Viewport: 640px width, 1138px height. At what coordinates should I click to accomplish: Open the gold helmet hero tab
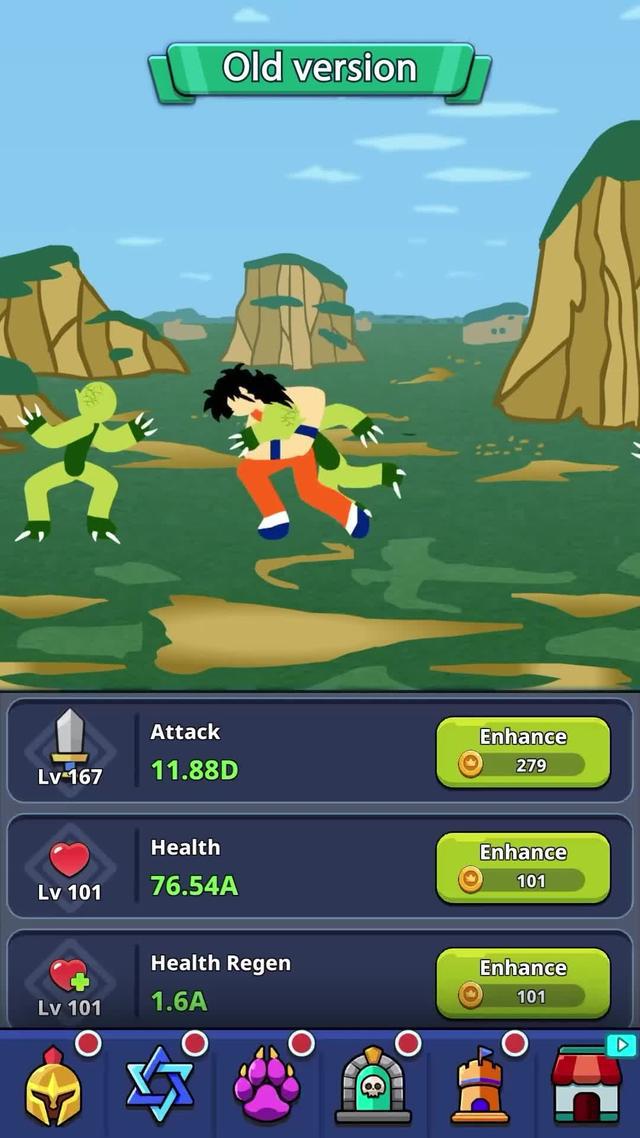[x=54, y=1088]
